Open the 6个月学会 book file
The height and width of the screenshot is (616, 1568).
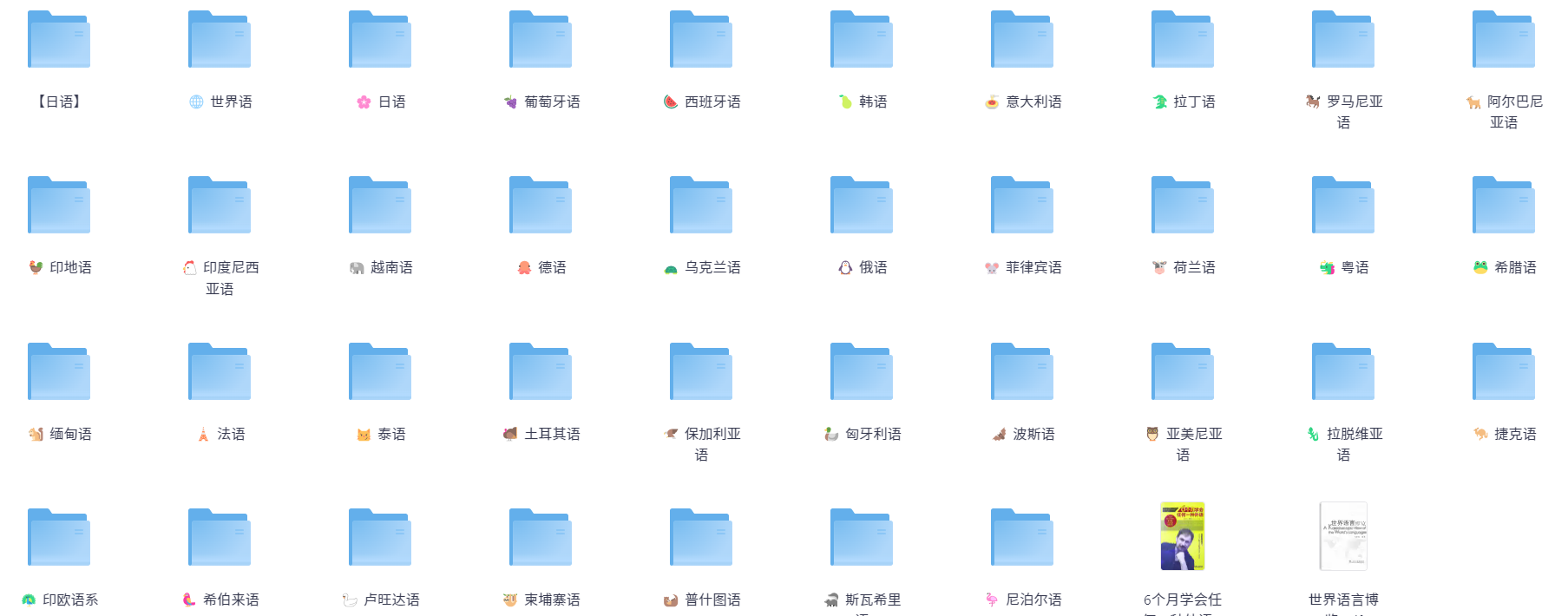pos(1183,537)
